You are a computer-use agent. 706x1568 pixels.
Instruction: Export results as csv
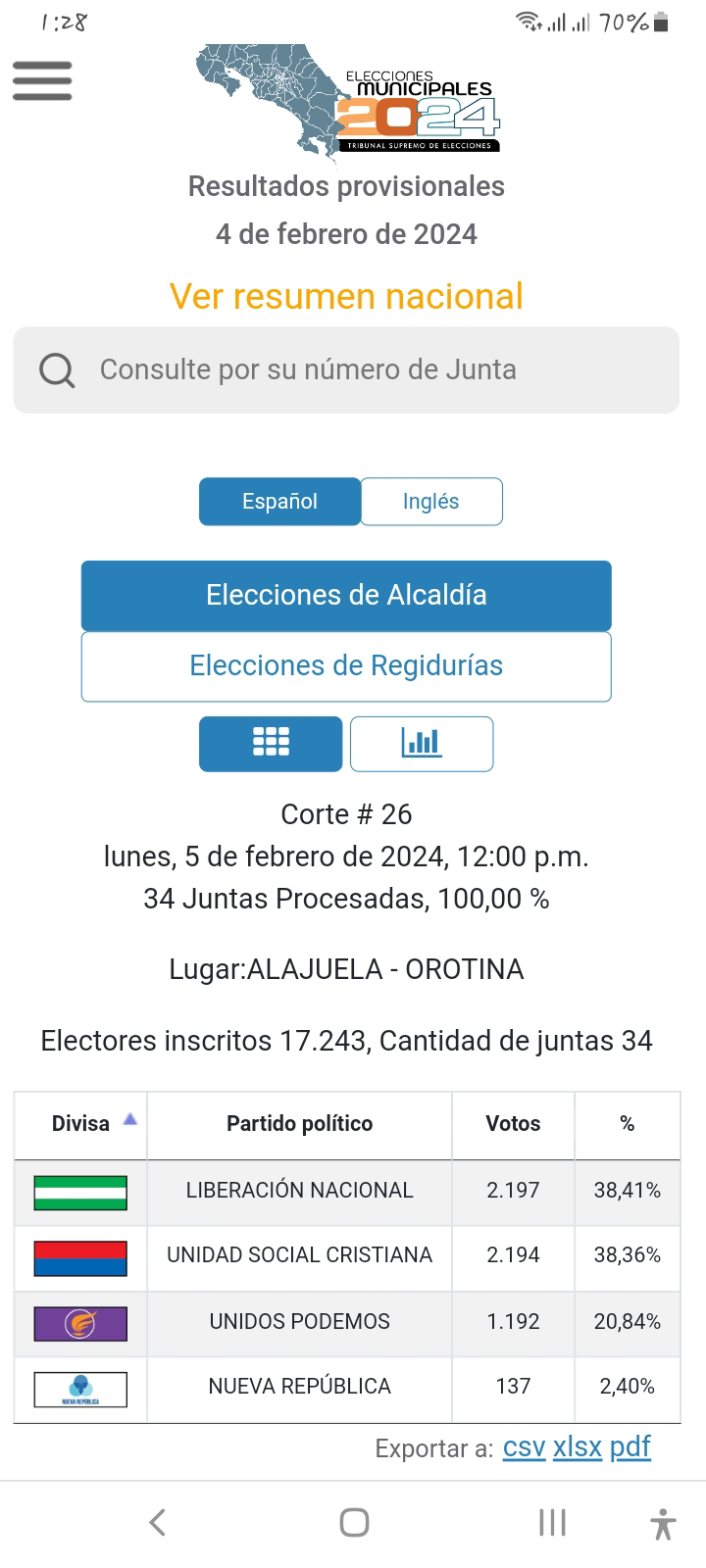(525, 1447)
